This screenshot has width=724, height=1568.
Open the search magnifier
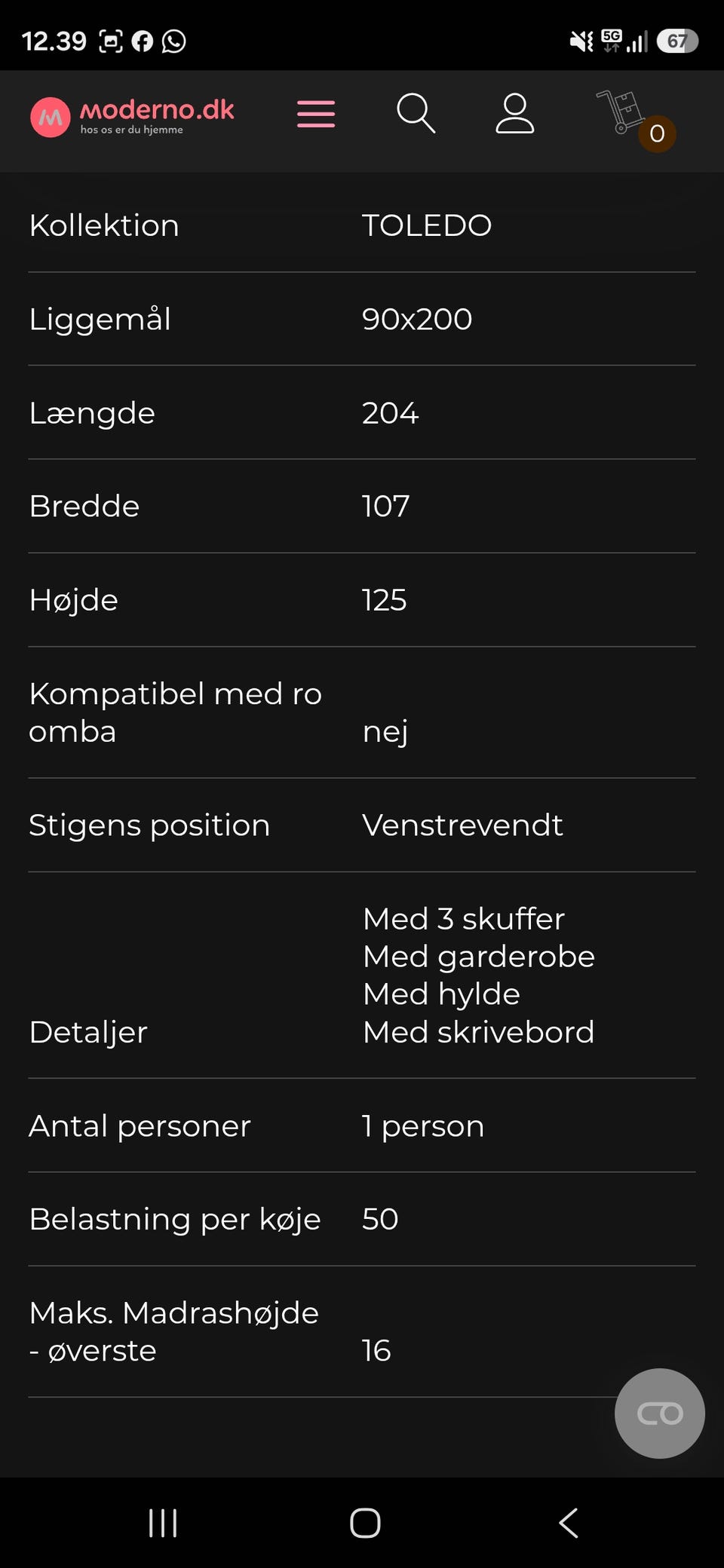tap(416, 113)
